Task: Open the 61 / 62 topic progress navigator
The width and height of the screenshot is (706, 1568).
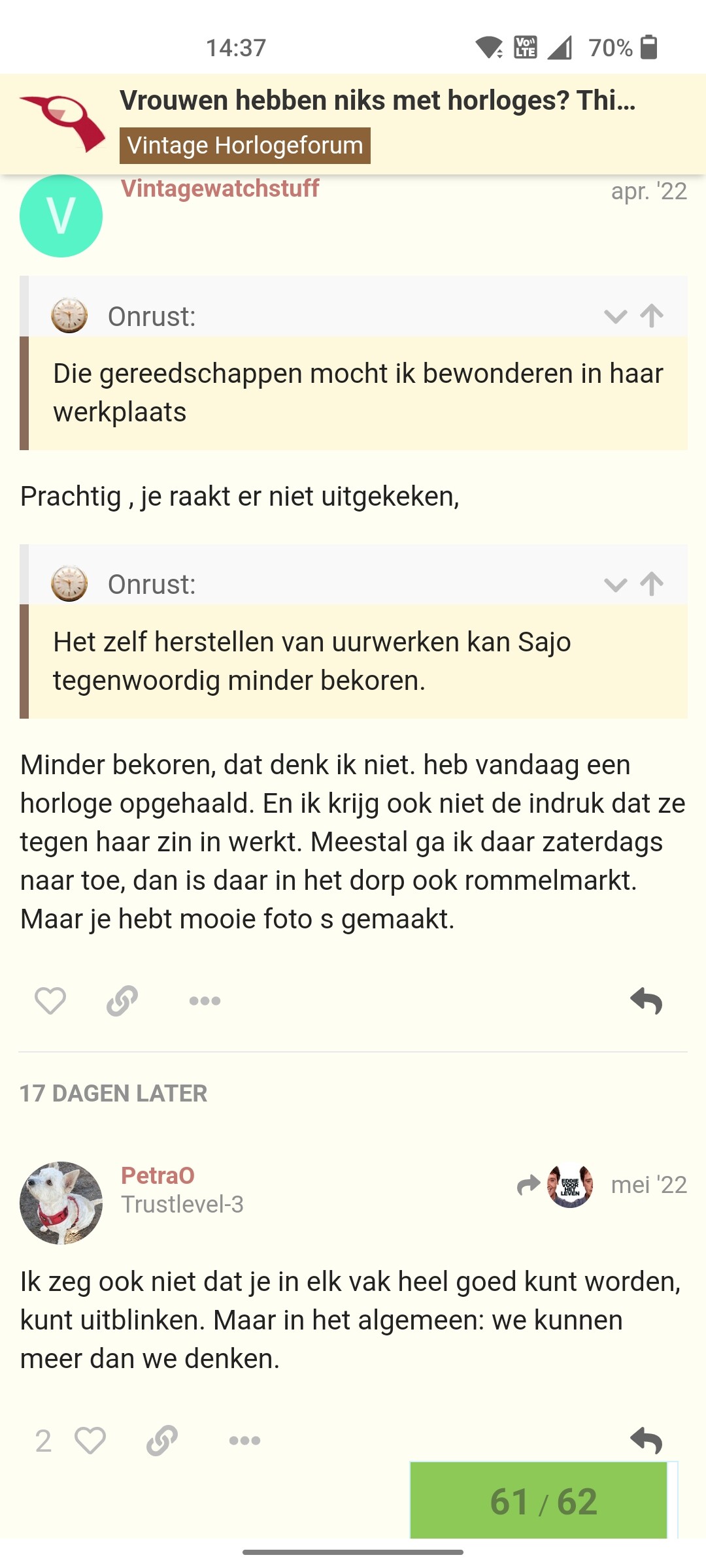Action: (x=543, y=1501)
